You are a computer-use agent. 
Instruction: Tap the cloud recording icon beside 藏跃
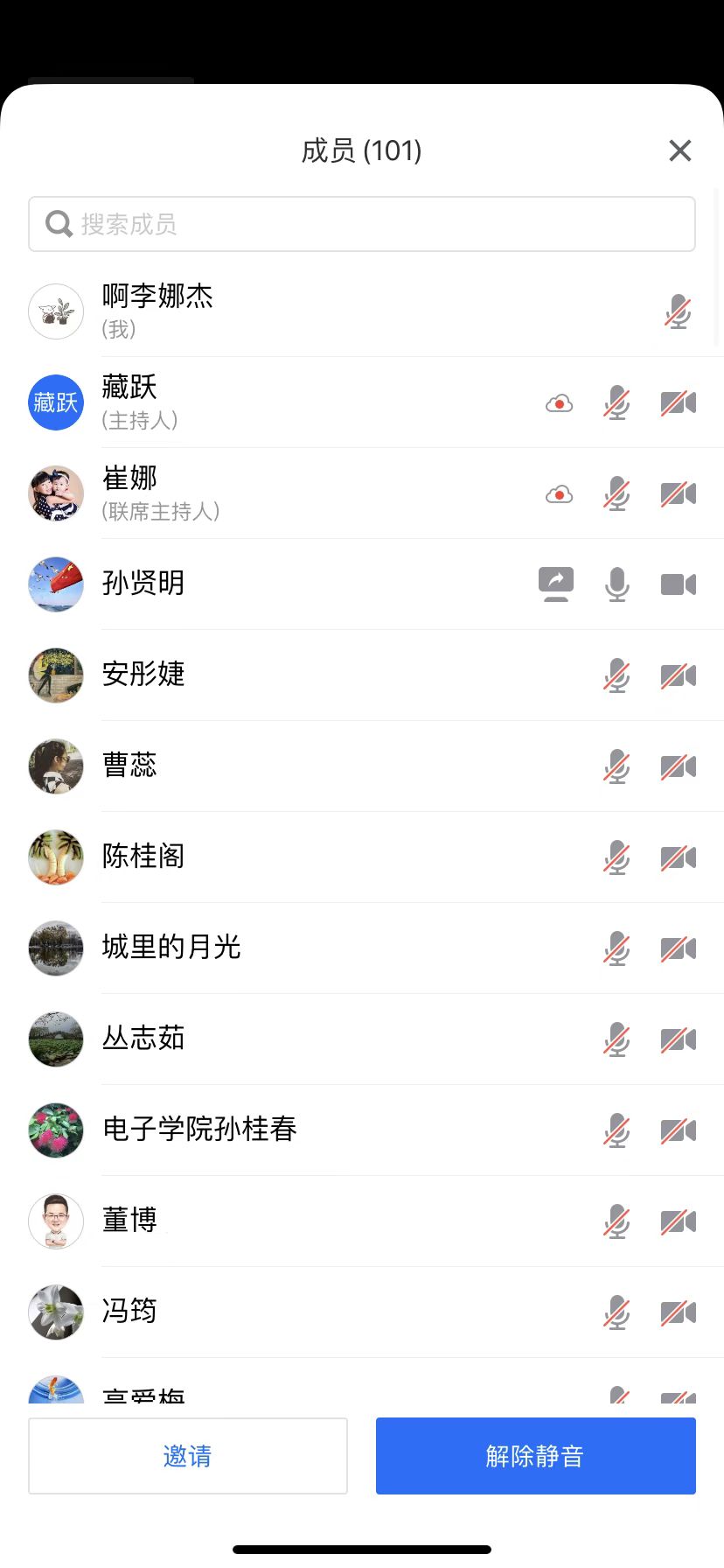[x=560, y=403]
